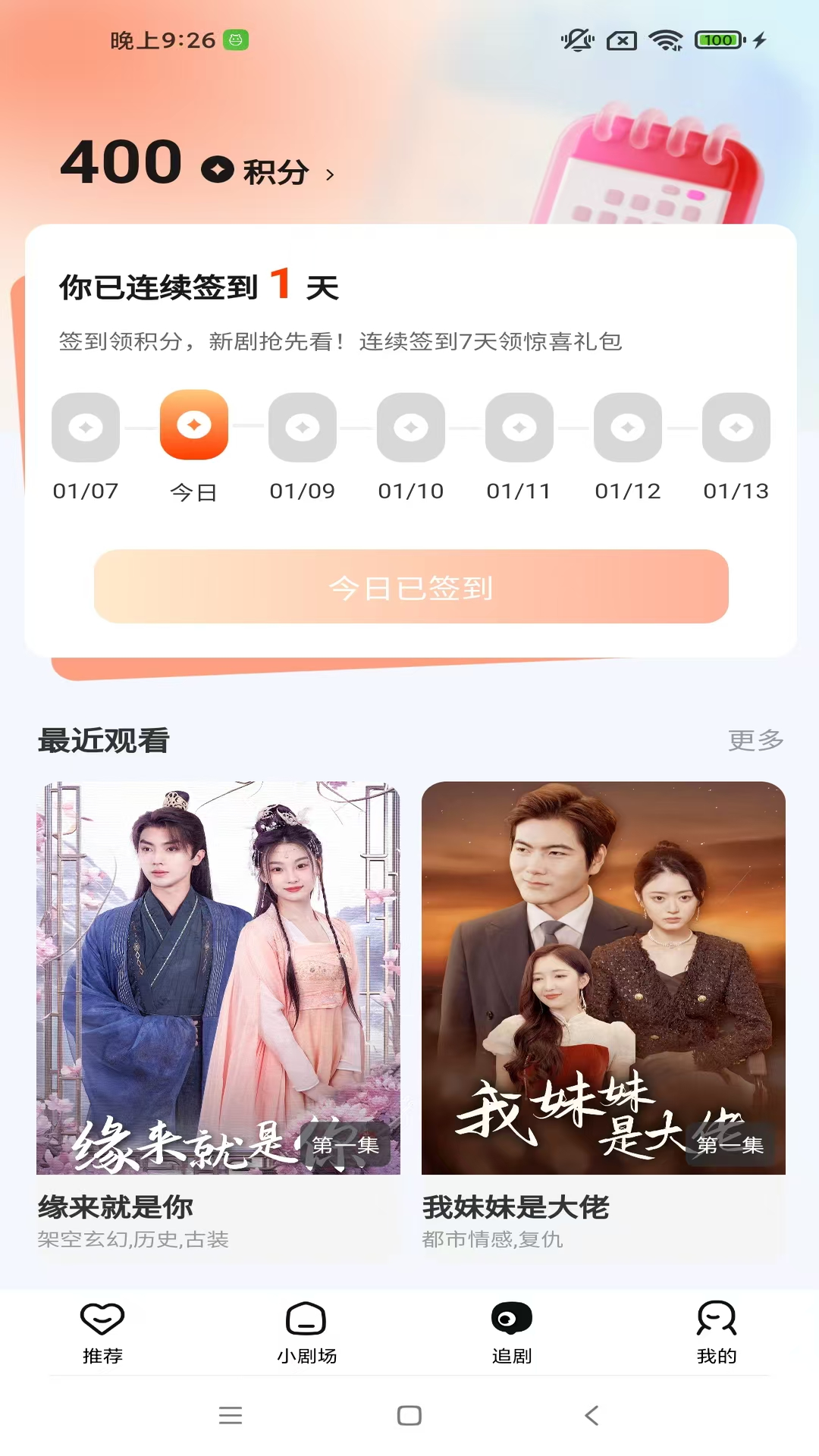Toggle check-in status for 01/12
Image resolution: width=819 pixels, height=1456 pixels.
point(627,427)
